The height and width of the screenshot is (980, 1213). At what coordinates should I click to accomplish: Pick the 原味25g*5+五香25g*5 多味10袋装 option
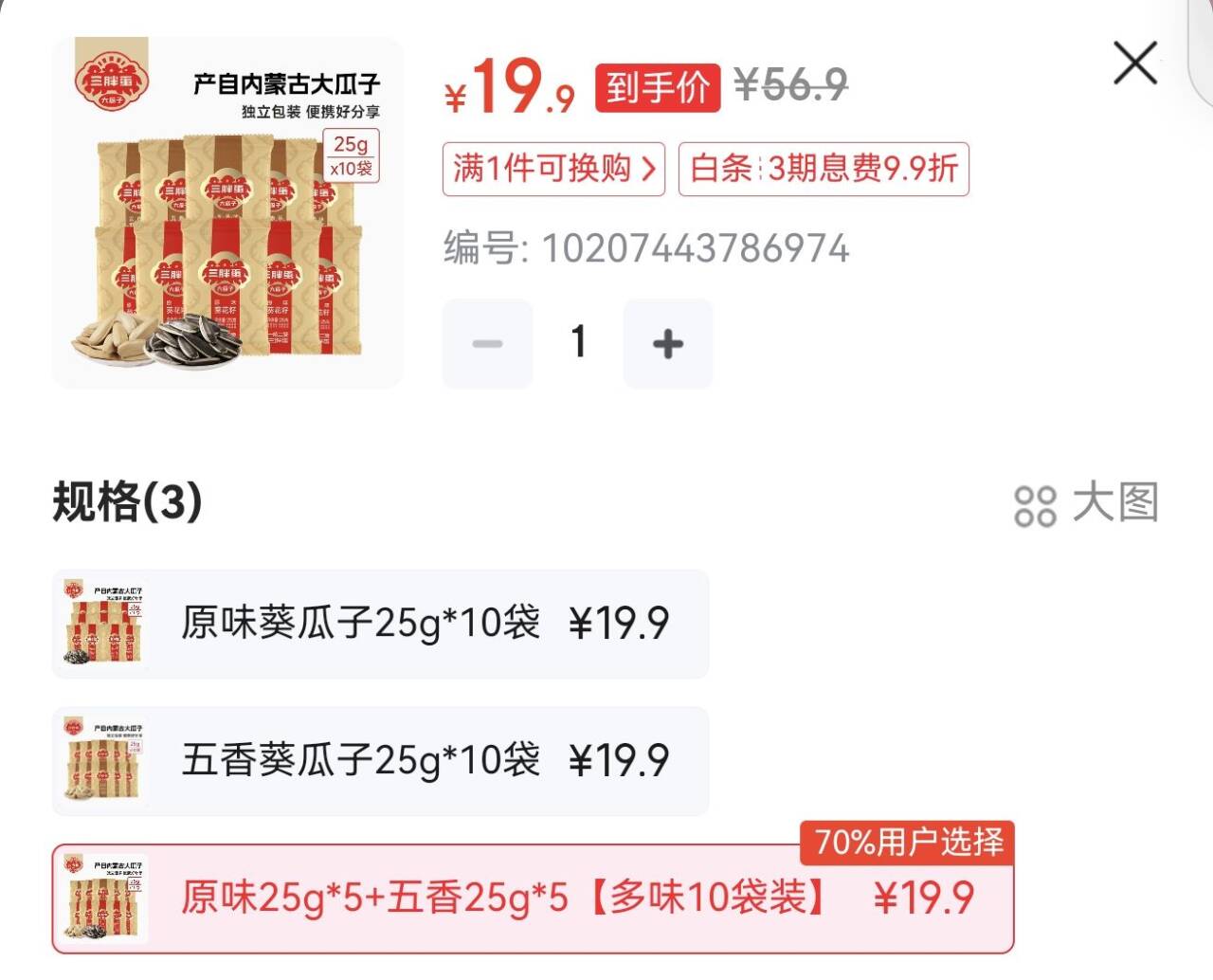pyautogui.click(x=532, y=898)
